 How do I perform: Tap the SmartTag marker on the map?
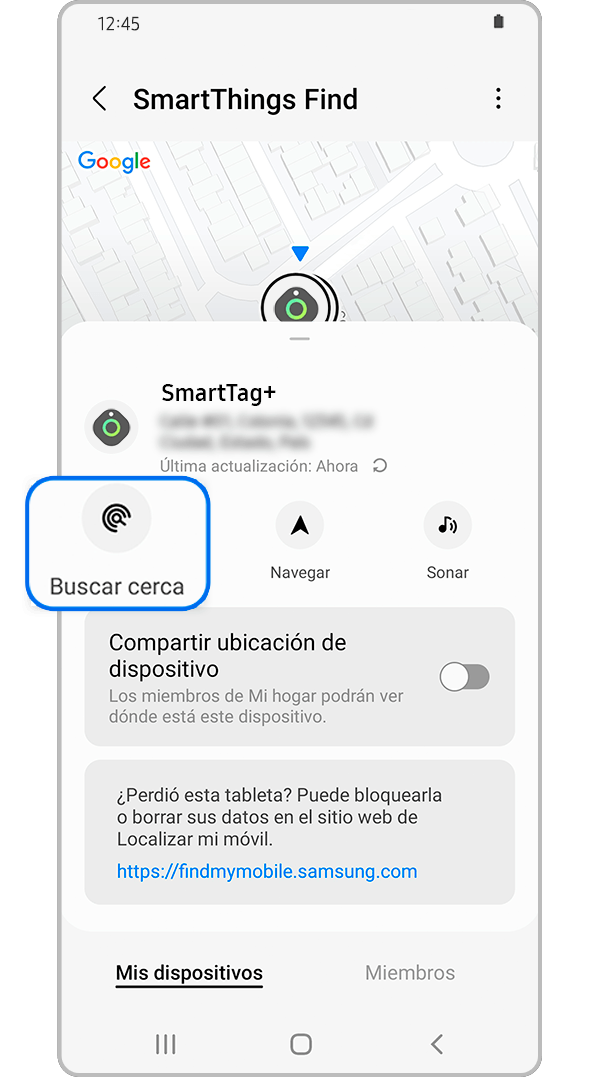tap(296, 305)
